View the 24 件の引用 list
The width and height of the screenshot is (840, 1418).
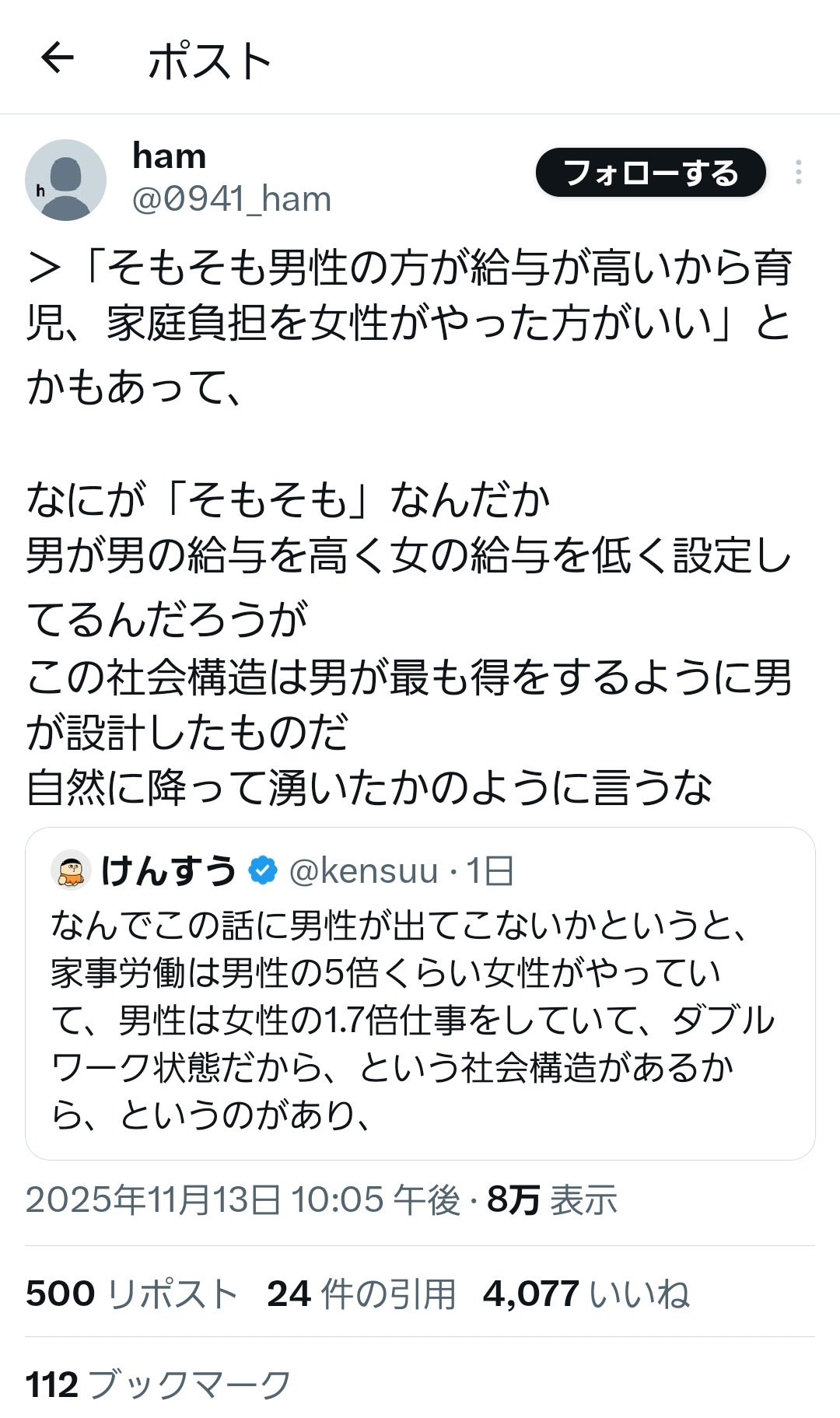pos(361,1294)
